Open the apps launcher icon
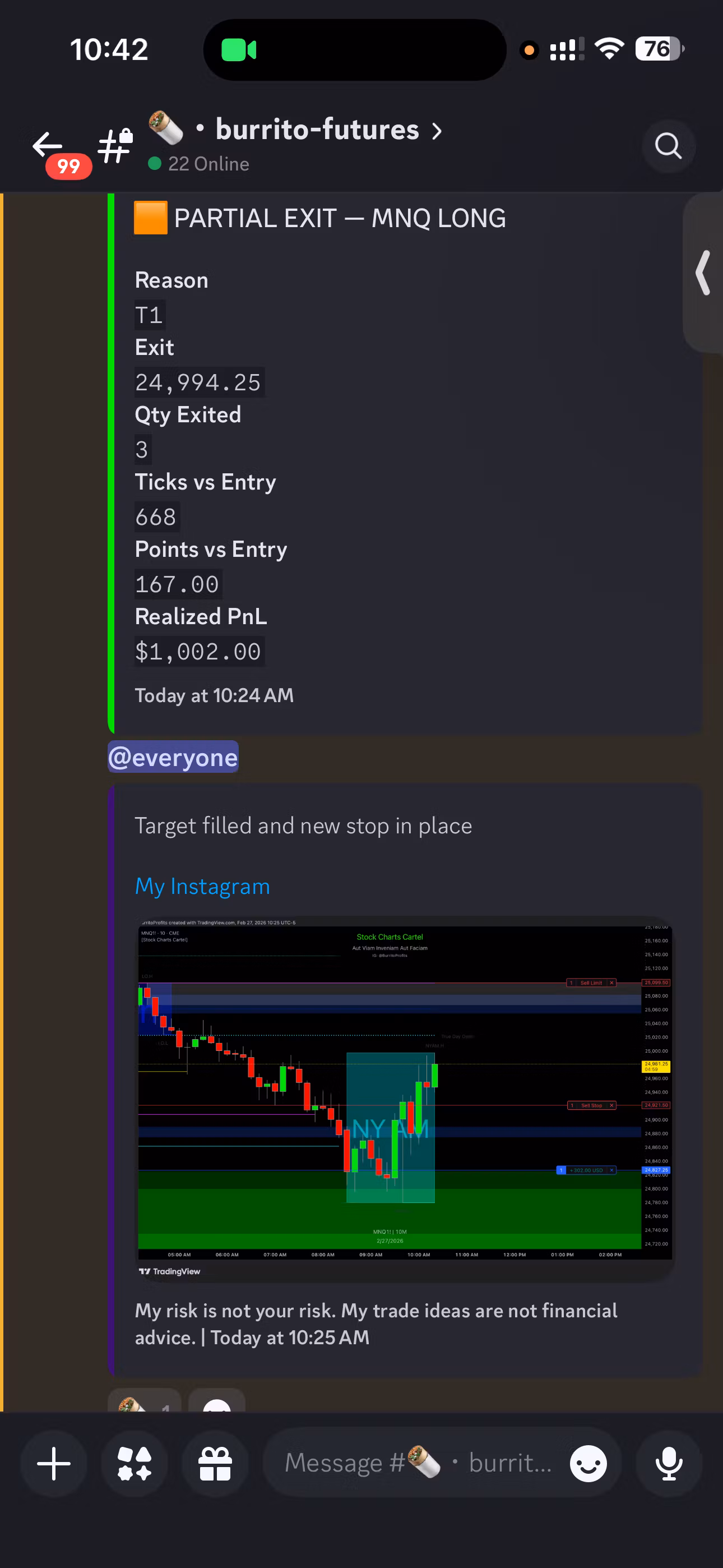Image resolution: width=723 pixels, height=1568 pixels. [x=134, y=1463]
